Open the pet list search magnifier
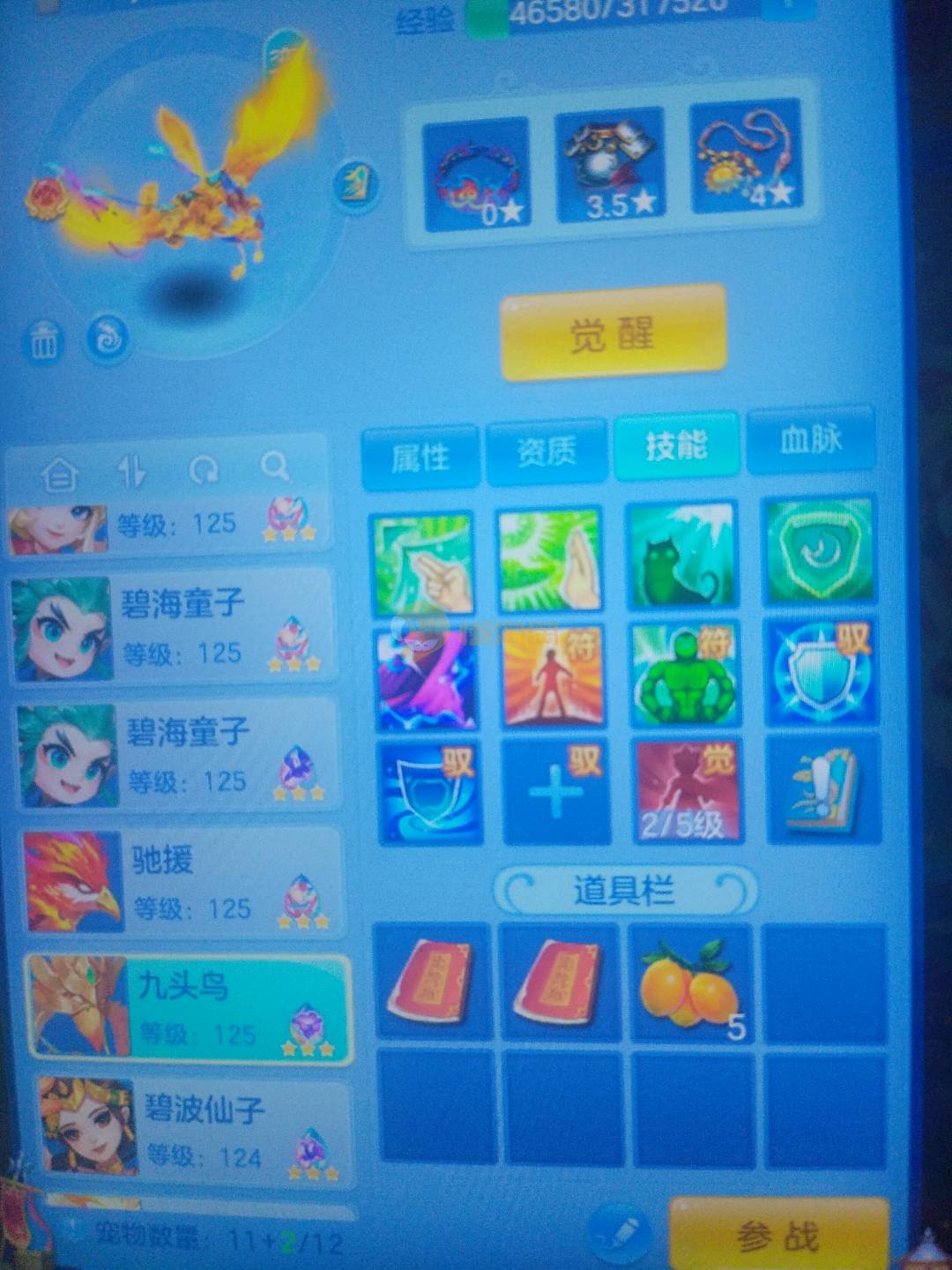952x1270 pixels. (x=276, y=467)
